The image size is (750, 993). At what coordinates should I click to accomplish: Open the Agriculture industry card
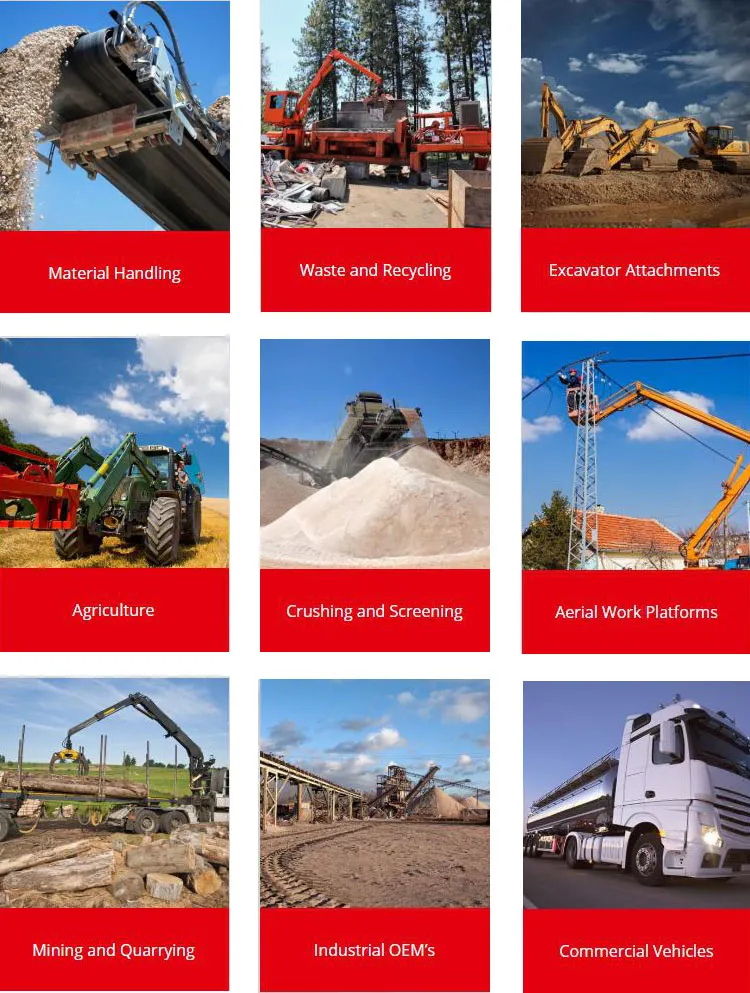(x=113, y=610)
